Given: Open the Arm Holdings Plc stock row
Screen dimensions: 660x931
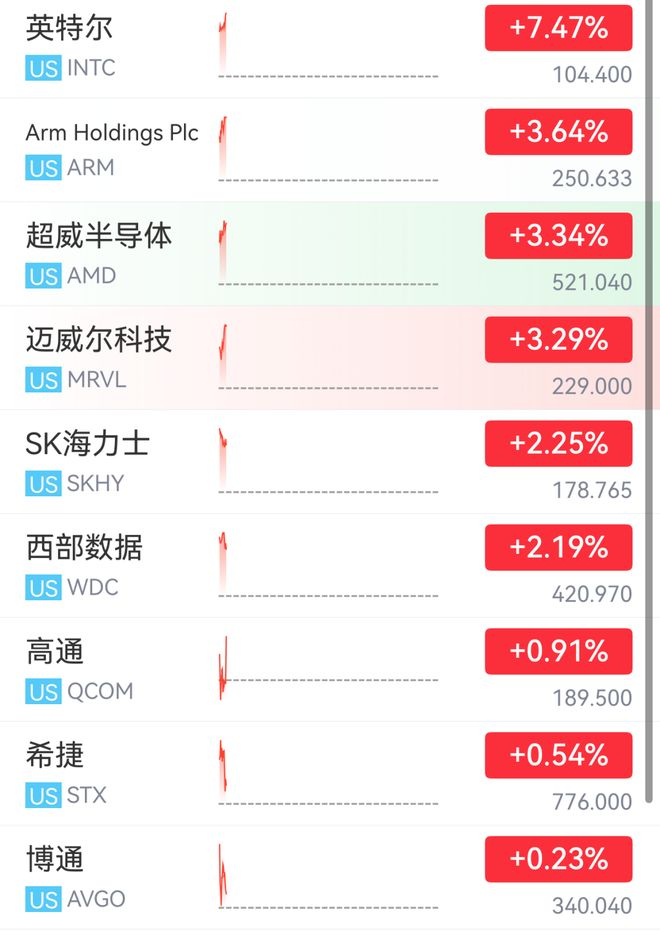Looking at the screenshot, I should click(x=322, y=150).
